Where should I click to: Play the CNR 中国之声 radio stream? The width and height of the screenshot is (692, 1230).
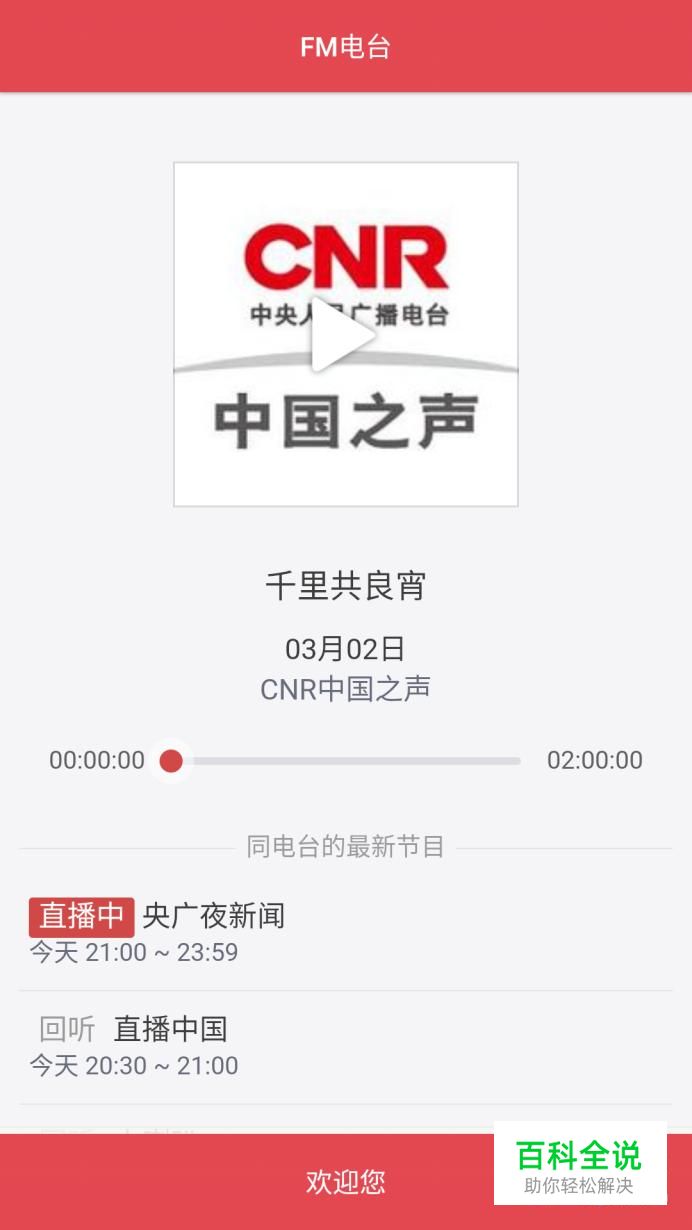(345, 334)
